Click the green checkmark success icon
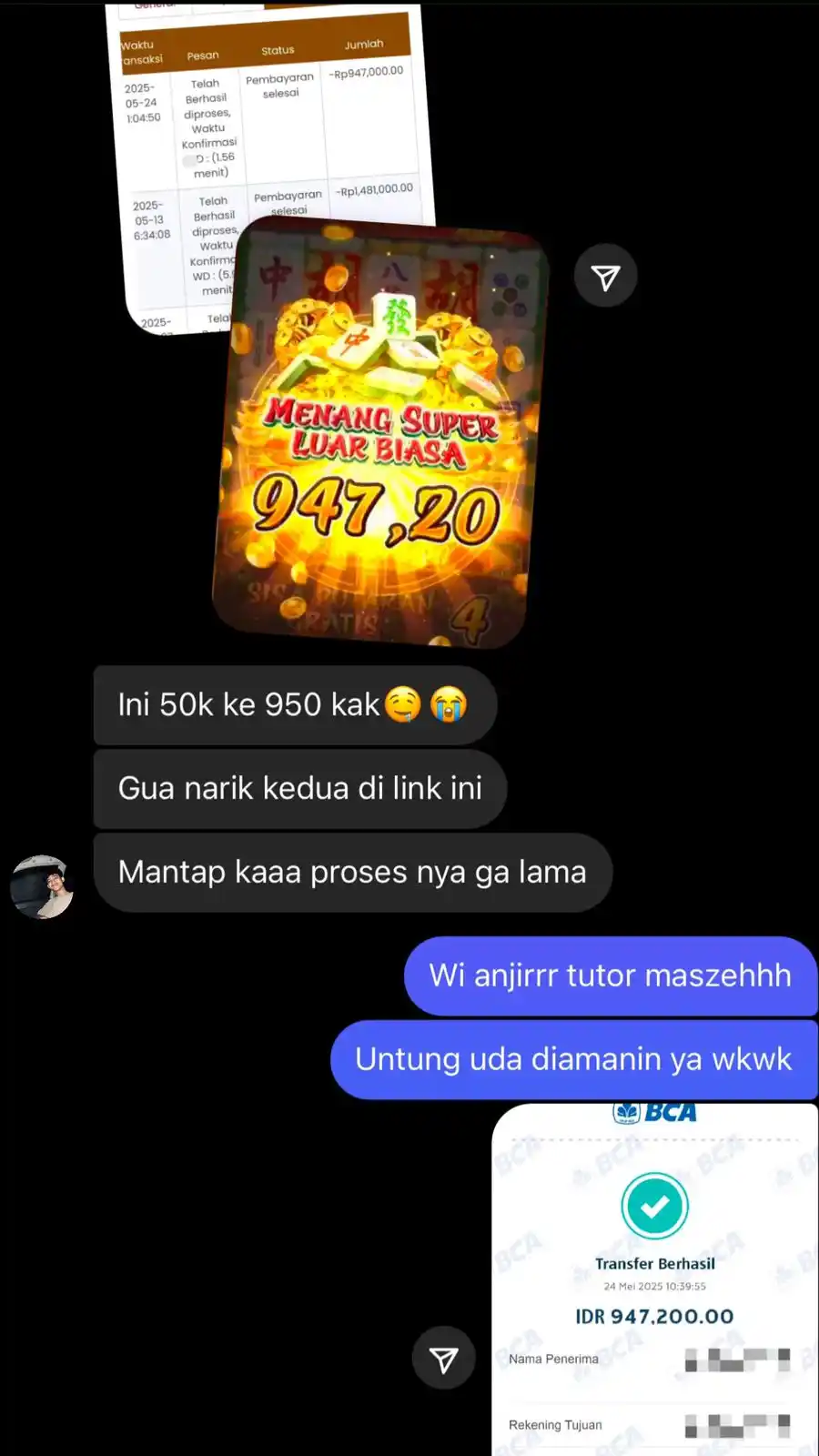The image size is (819, 1456). [654, 1206]
